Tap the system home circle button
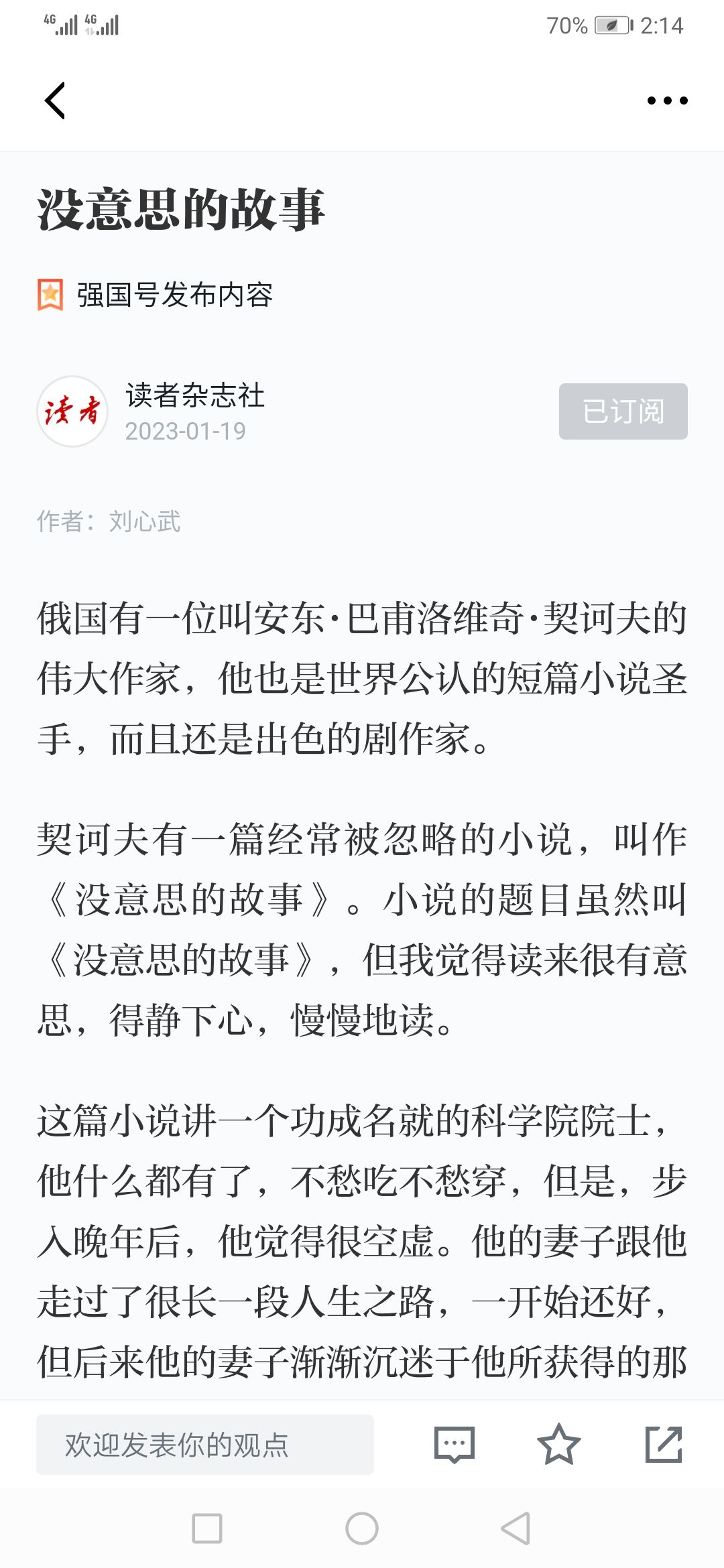The height and width of the screenshot is (1568, 724). pos(362,1528)
